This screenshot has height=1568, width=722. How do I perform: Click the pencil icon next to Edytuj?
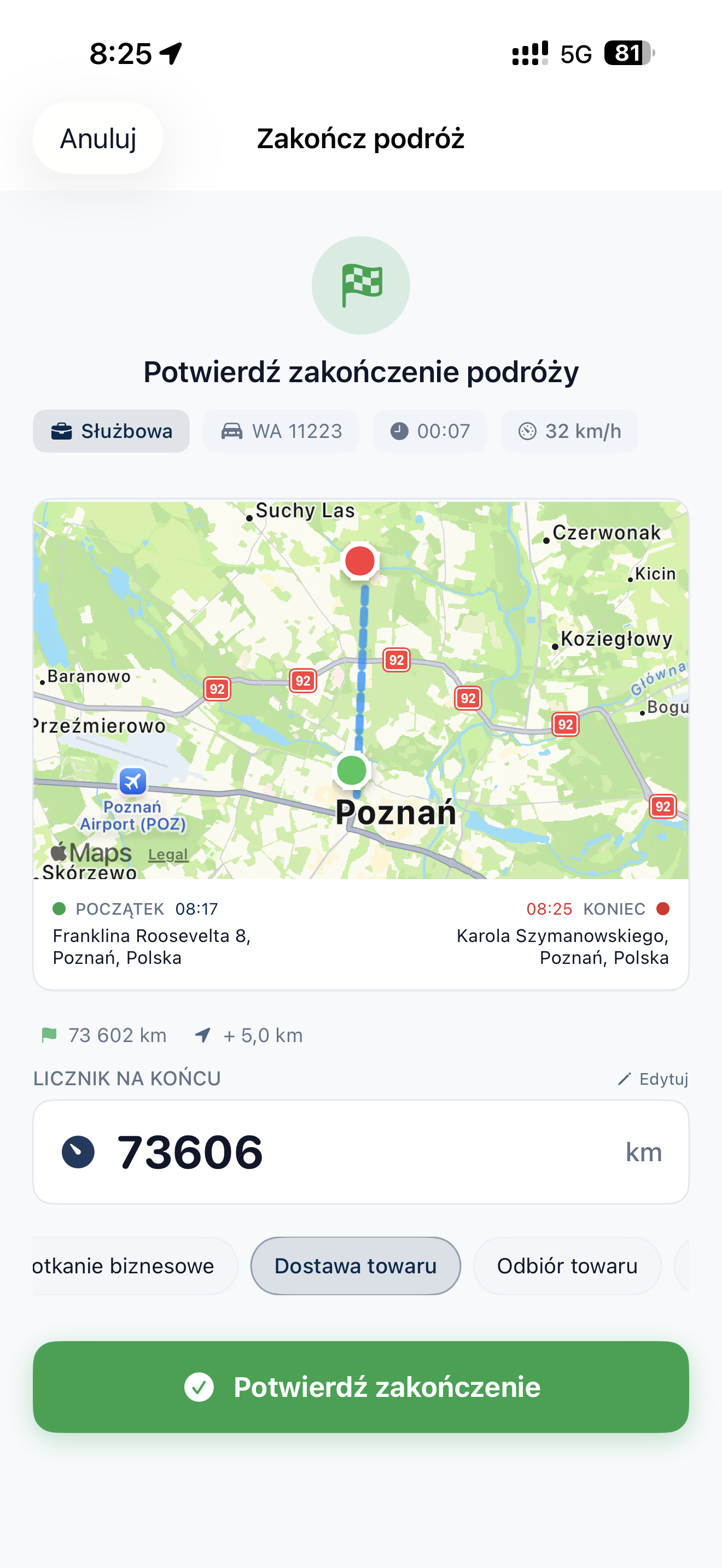[625, 1078]
